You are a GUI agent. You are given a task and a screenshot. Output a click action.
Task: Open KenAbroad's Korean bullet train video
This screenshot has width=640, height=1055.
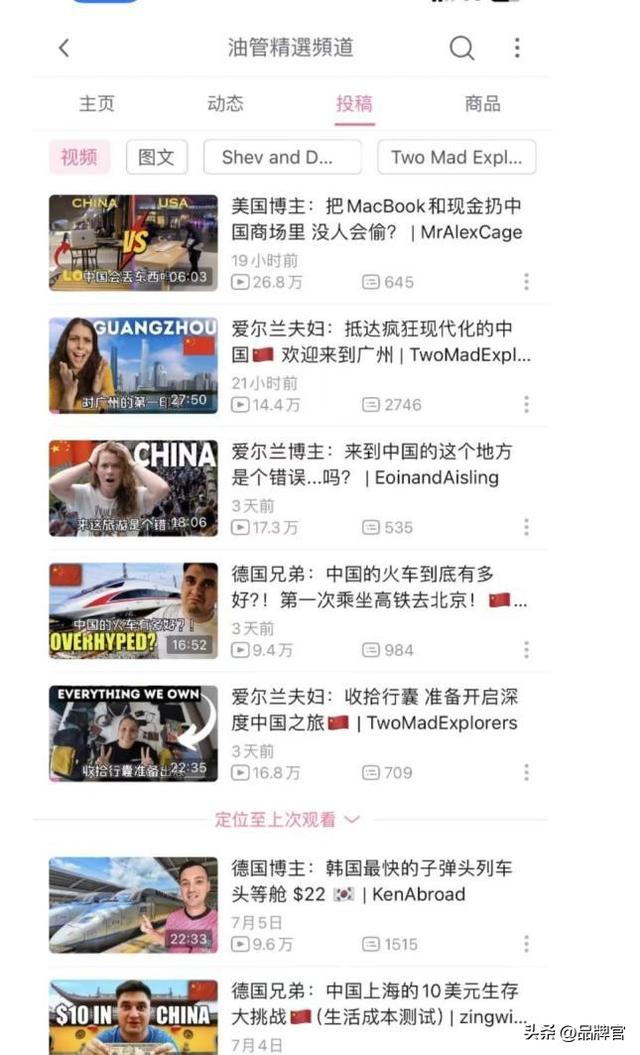133,905
